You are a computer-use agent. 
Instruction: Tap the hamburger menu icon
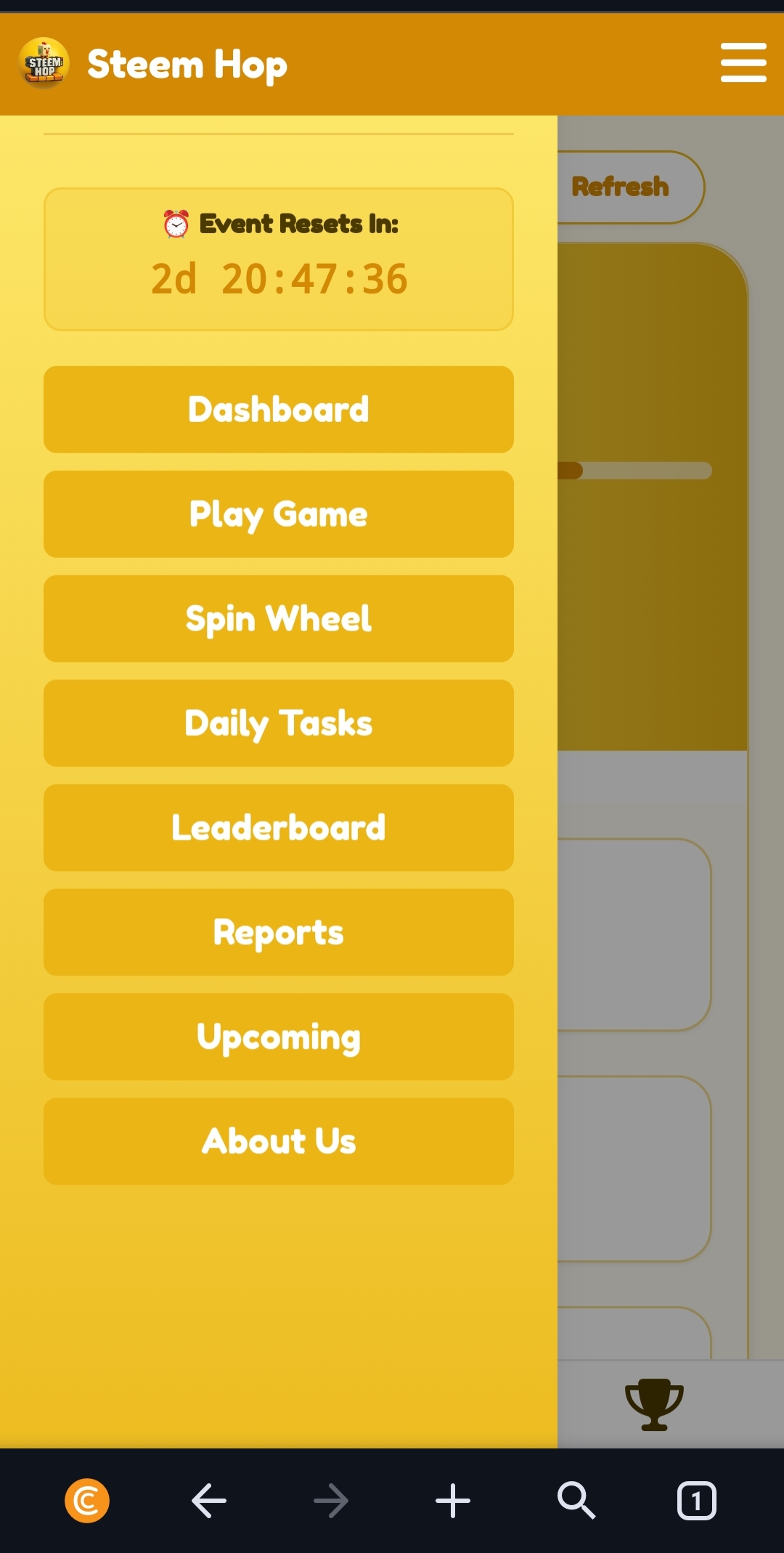coord(743,62)
